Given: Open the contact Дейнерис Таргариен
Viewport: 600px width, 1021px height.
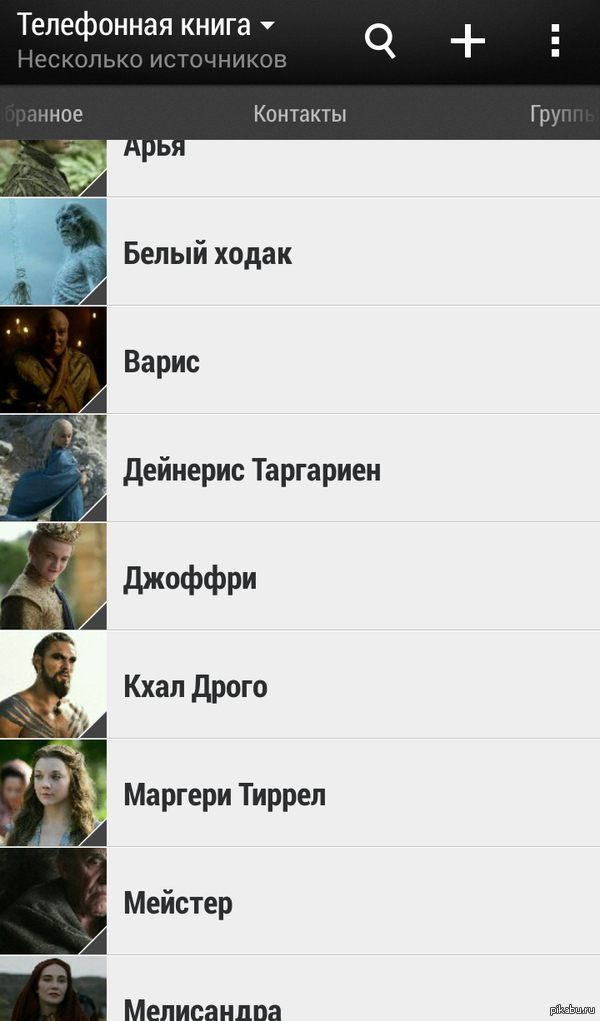Looking at the screenshot, I should click(x=350, y=469).
